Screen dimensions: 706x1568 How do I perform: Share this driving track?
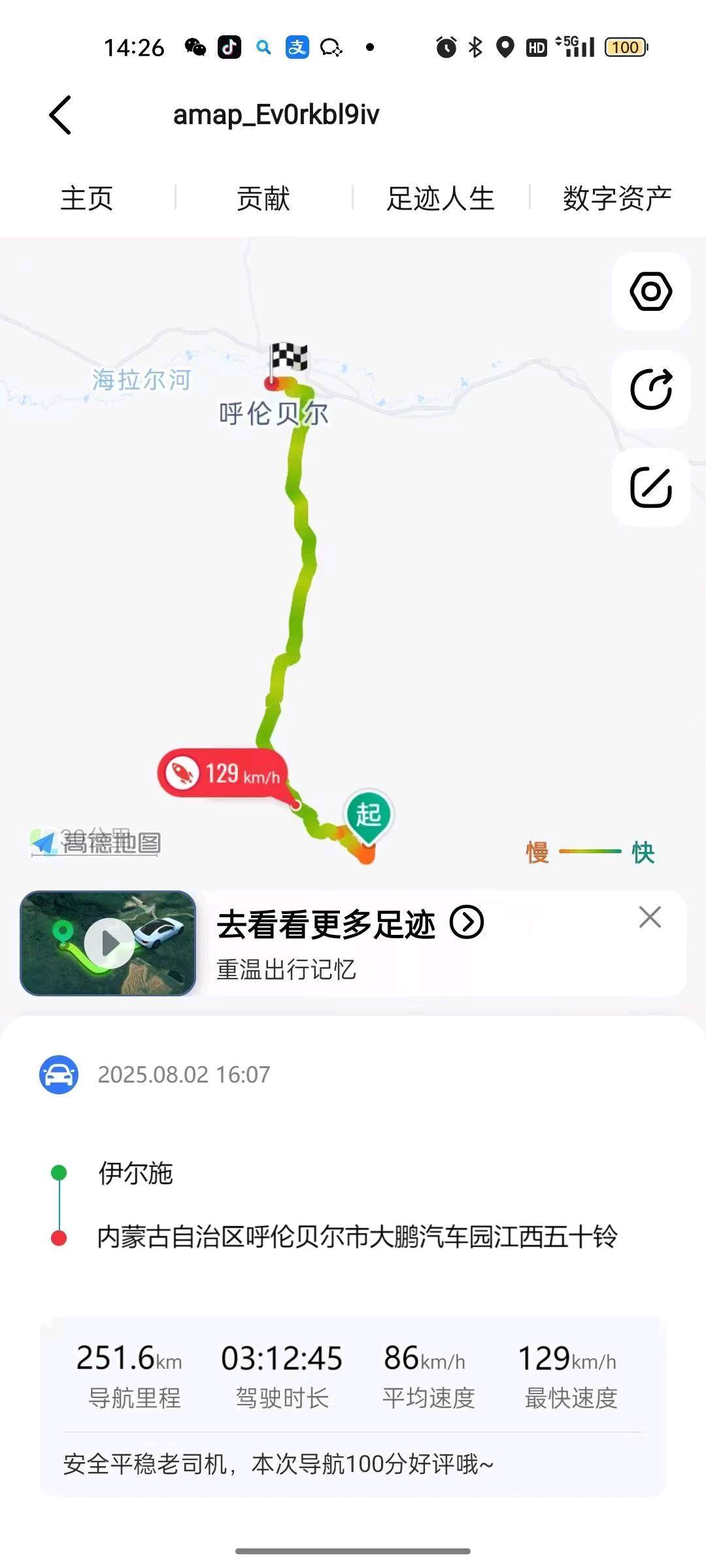tap(650, 389)
